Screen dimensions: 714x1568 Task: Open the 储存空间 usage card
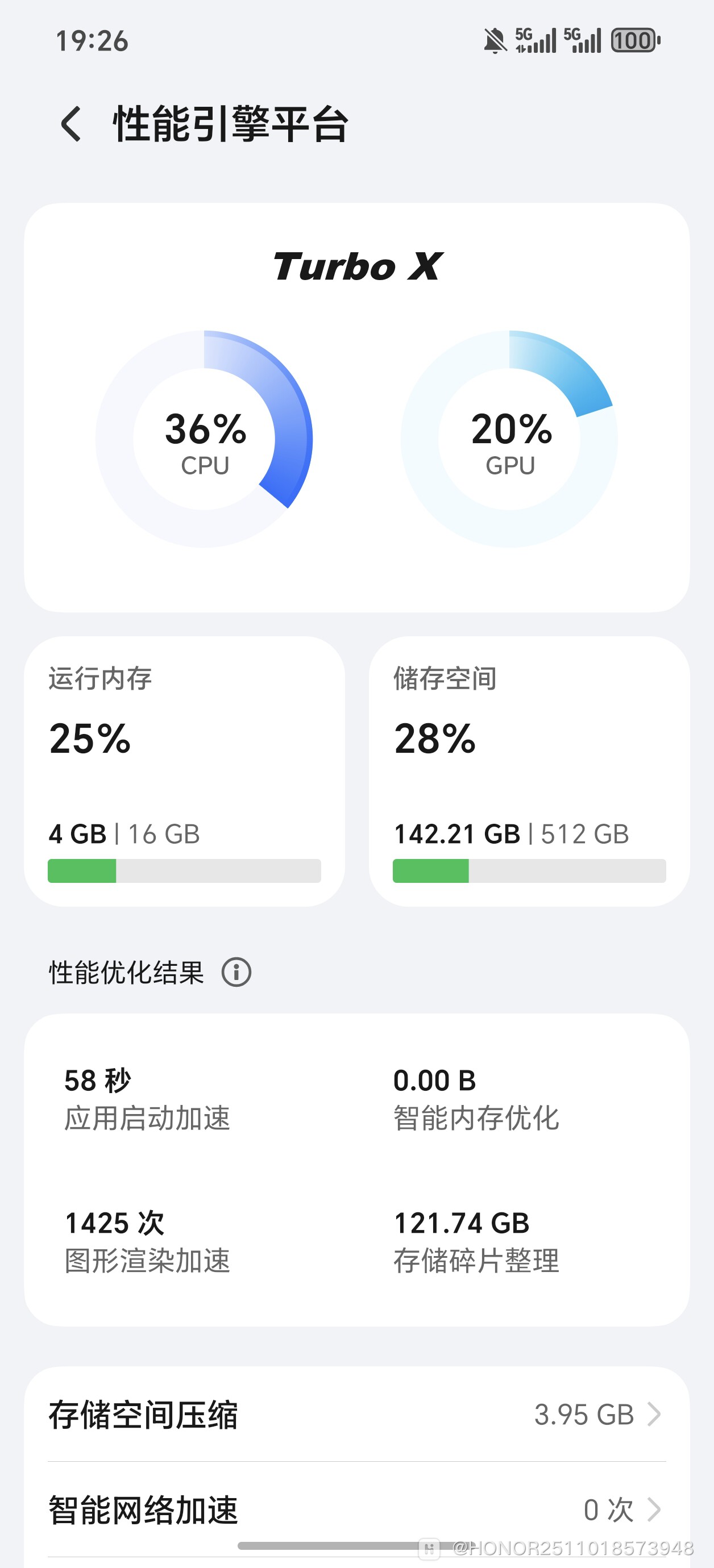pos(529,772)
